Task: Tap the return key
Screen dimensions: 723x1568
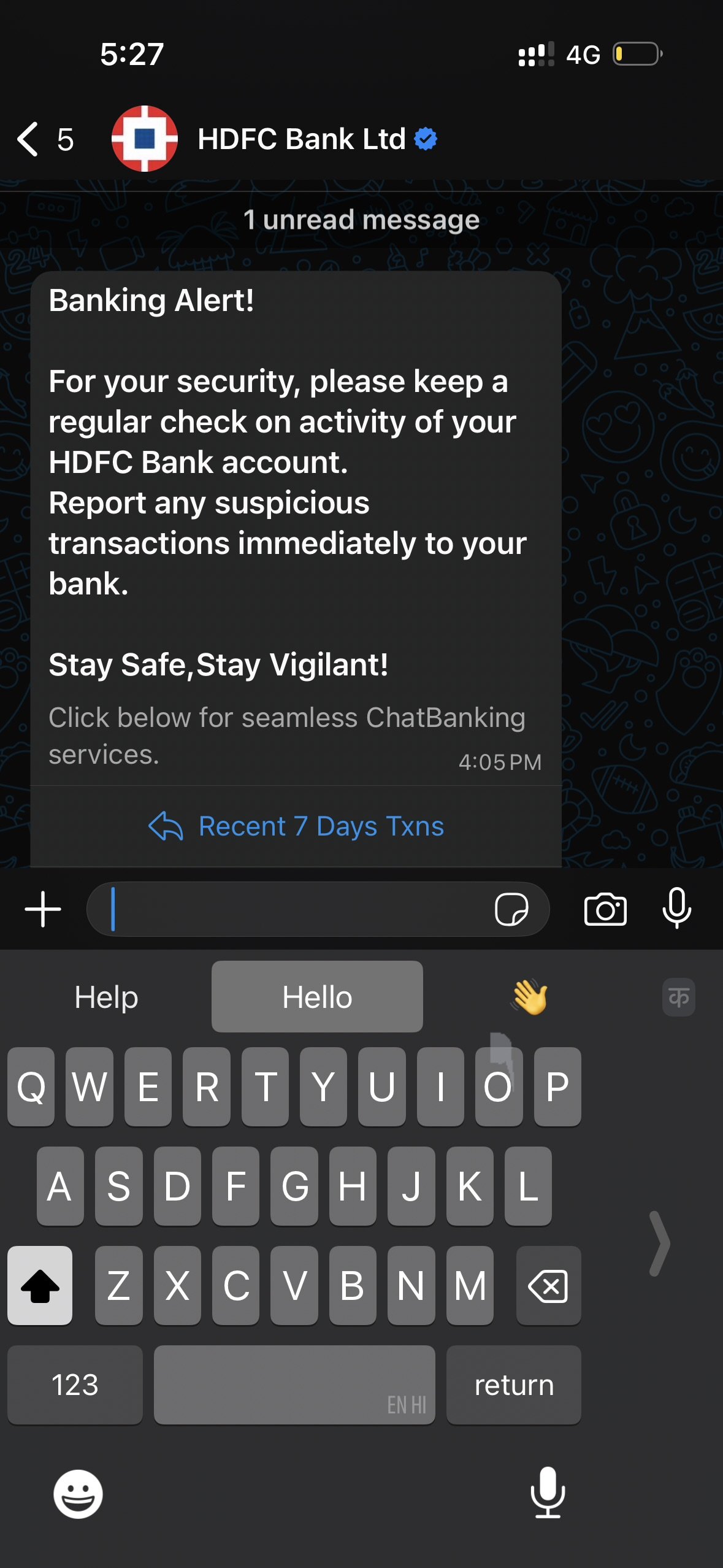Action: click(513, 1385)
